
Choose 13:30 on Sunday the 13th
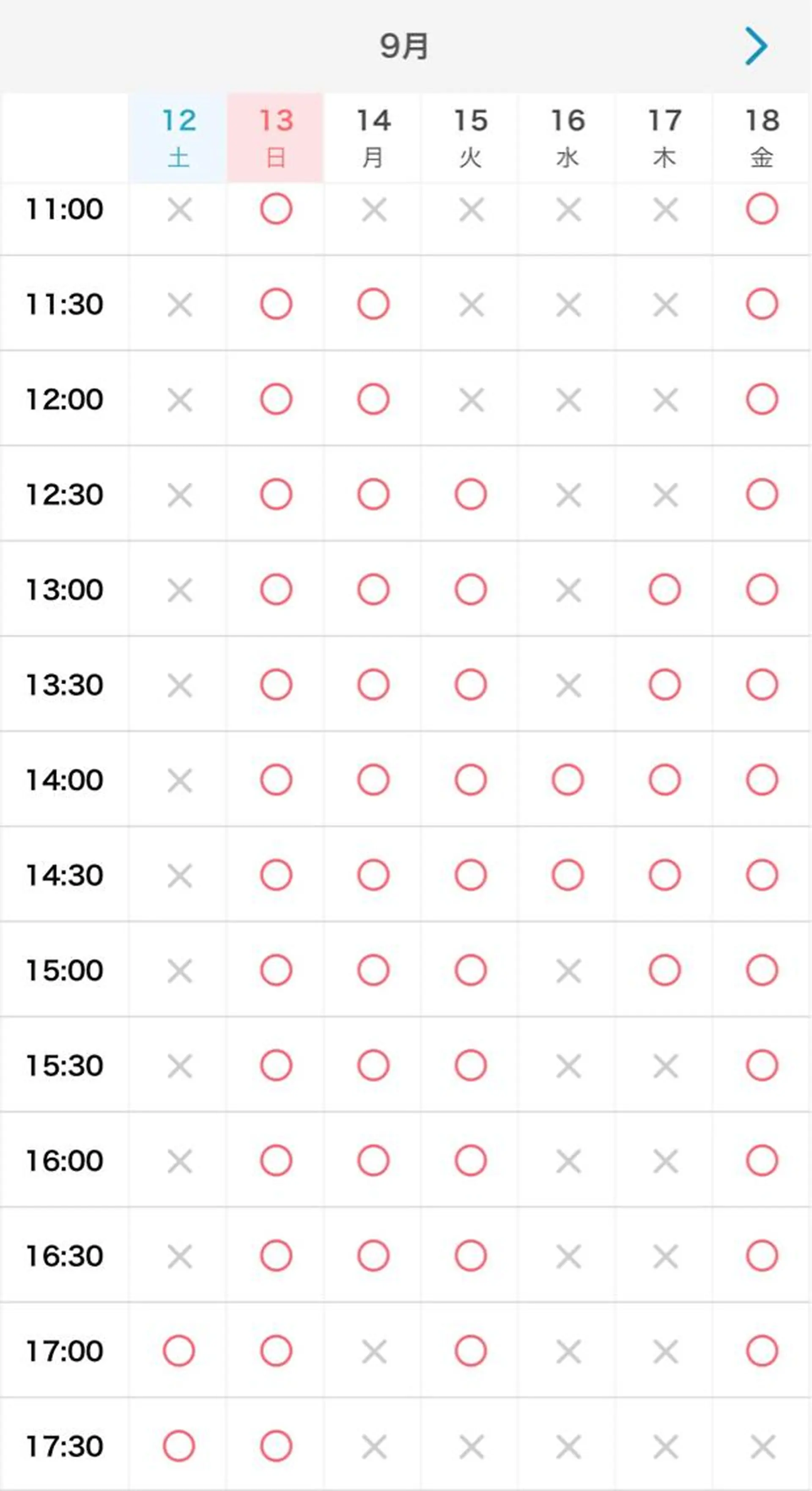(x=276, y=685)
